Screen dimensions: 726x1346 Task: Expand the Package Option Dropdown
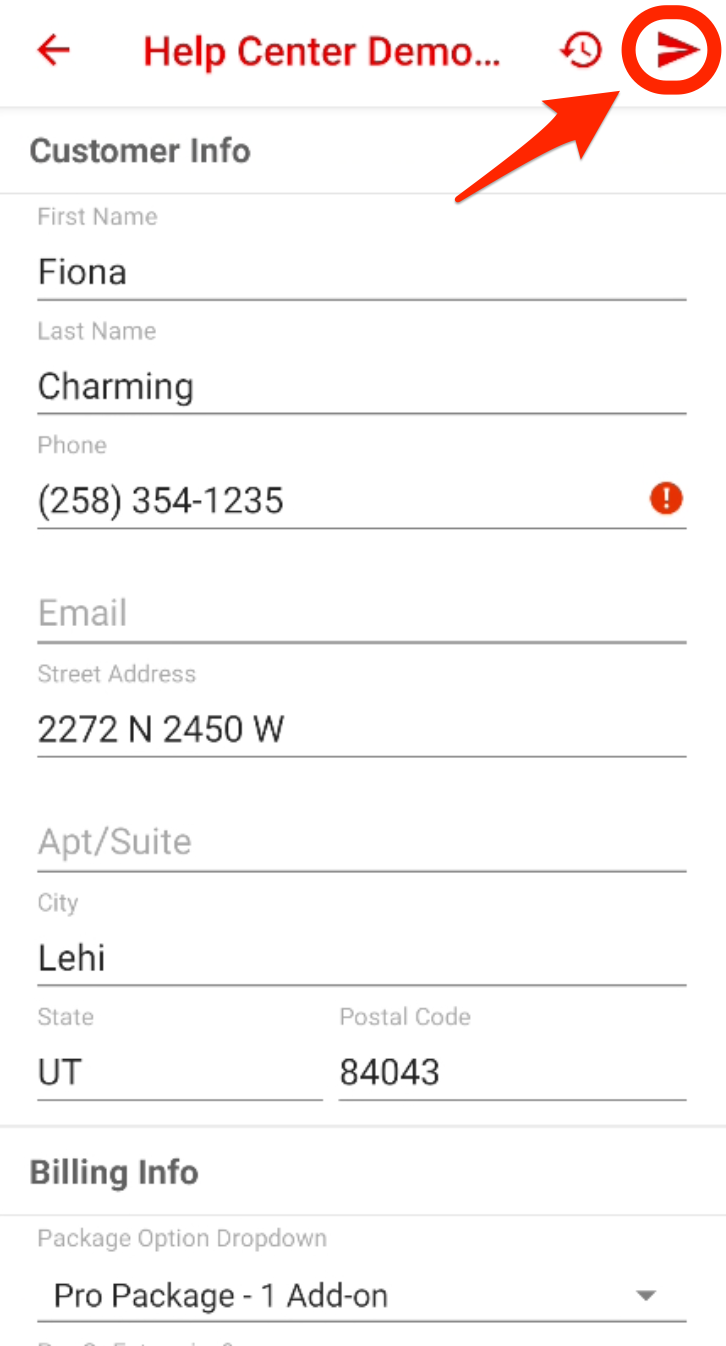(360, 1296)
